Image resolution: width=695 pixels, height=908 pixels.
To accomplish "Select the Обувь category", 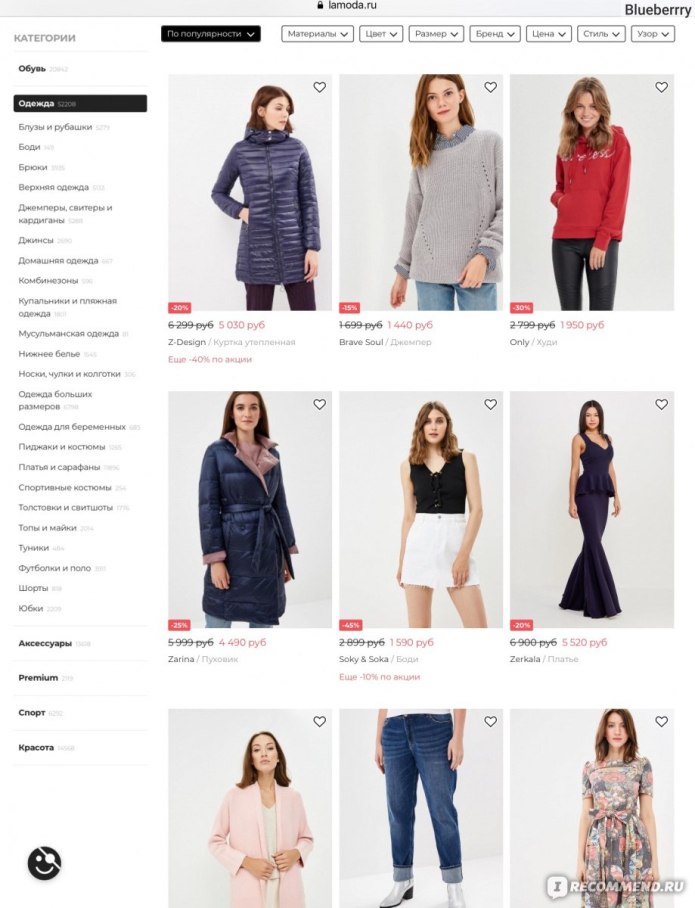I will tap(32, 68).
